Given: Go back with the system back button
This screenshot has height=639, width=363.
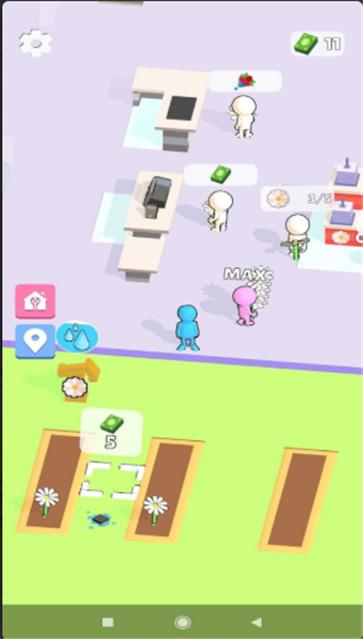Looking at the screenshot, I should point(256,622).
